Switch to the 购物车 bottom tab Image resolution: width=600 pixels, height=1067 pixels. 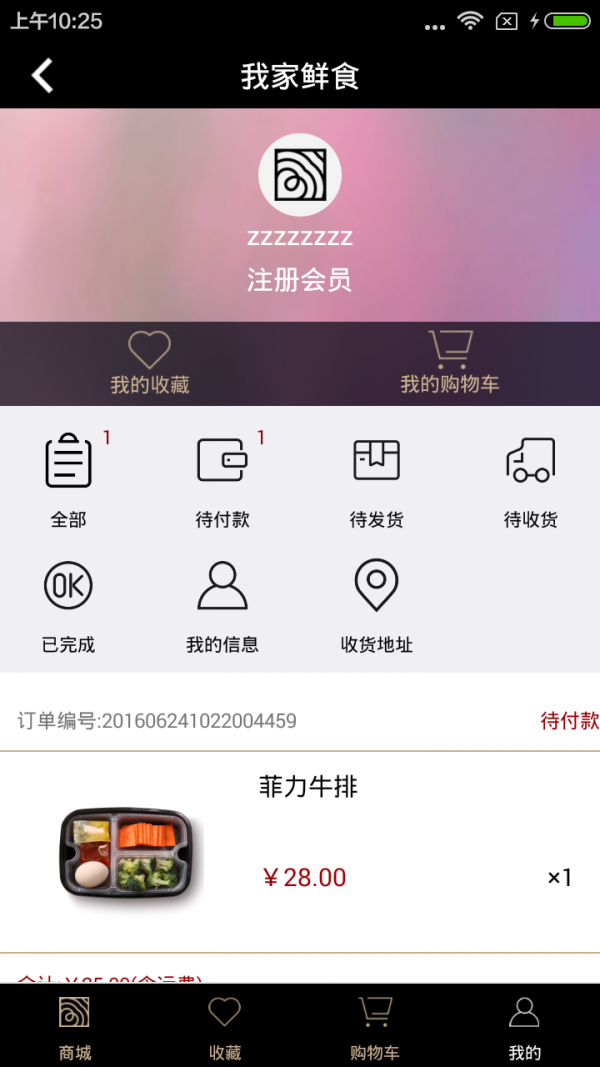click(375, 1027)
